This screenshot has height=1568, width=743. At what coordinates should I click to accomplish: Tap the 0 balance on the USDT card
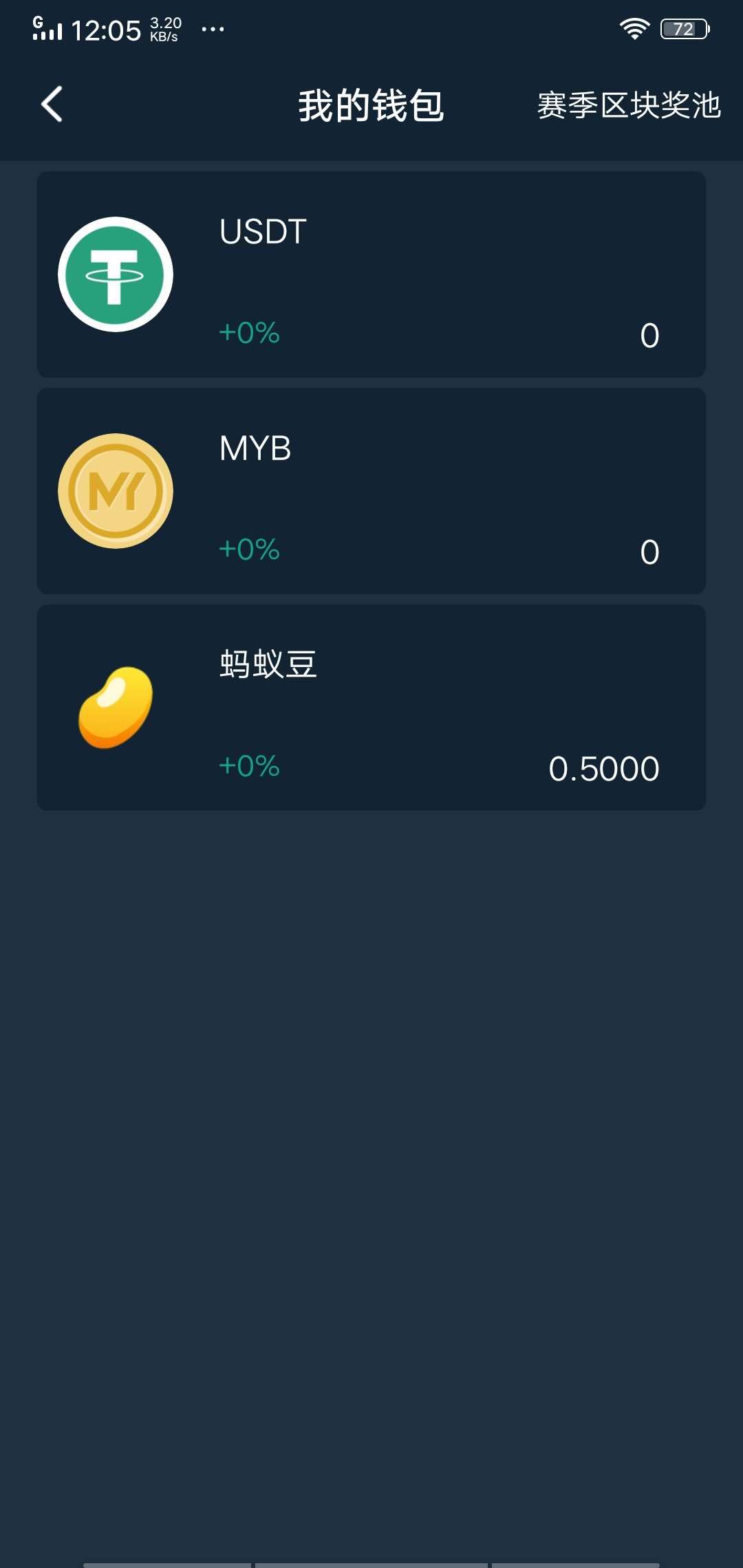pos(649,336)
